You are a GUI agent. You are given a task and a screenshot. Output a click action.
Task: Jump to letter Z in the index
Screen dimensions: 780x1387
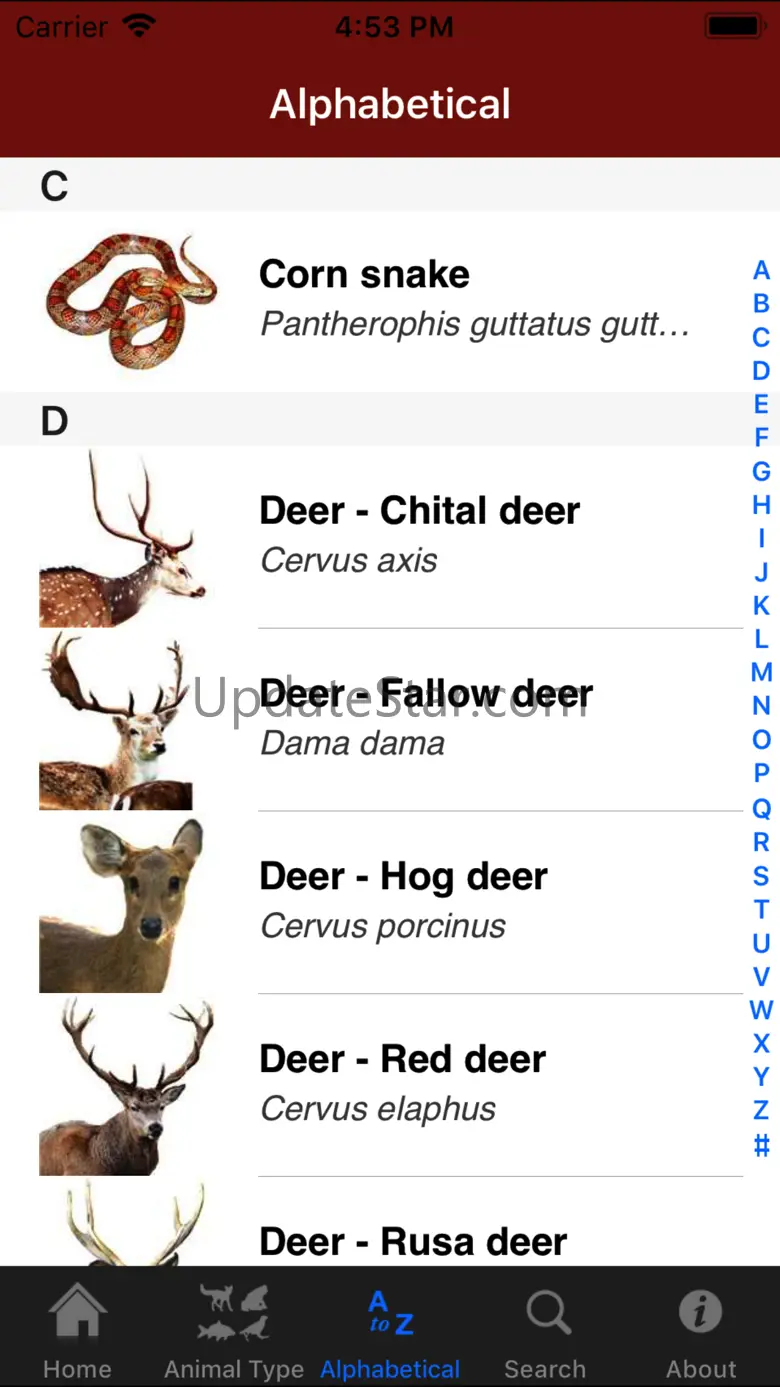[x=761, y=1110]
